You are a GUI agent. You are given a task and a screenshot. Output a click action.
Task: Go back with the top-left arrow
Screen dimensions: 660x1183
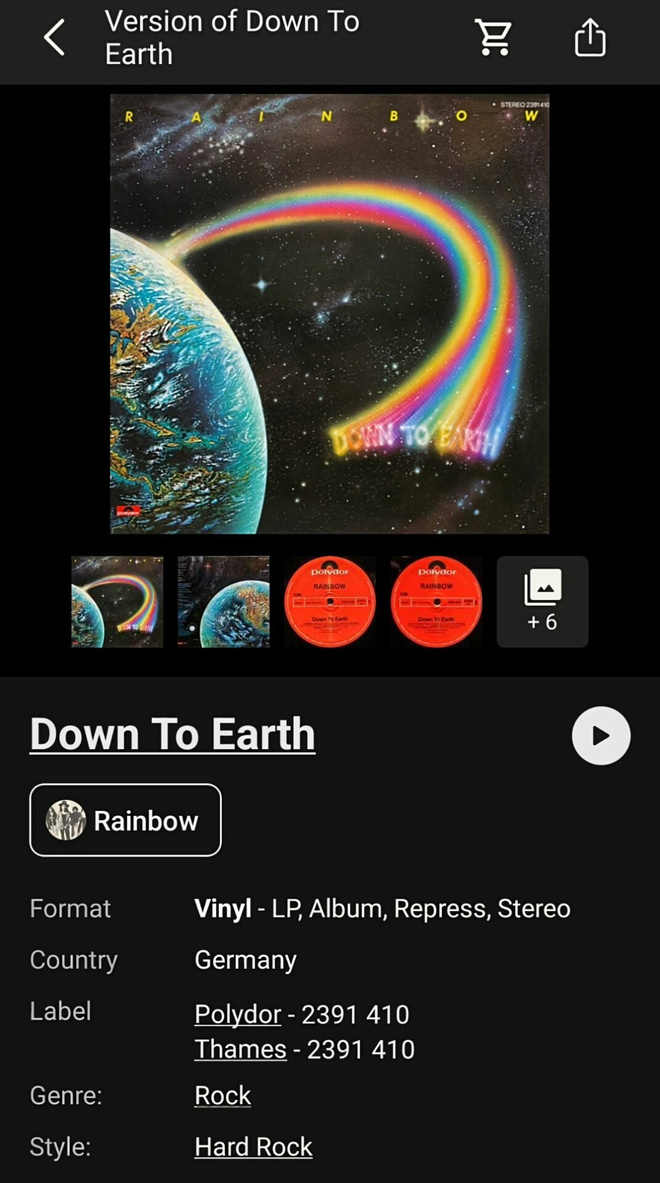54,38
